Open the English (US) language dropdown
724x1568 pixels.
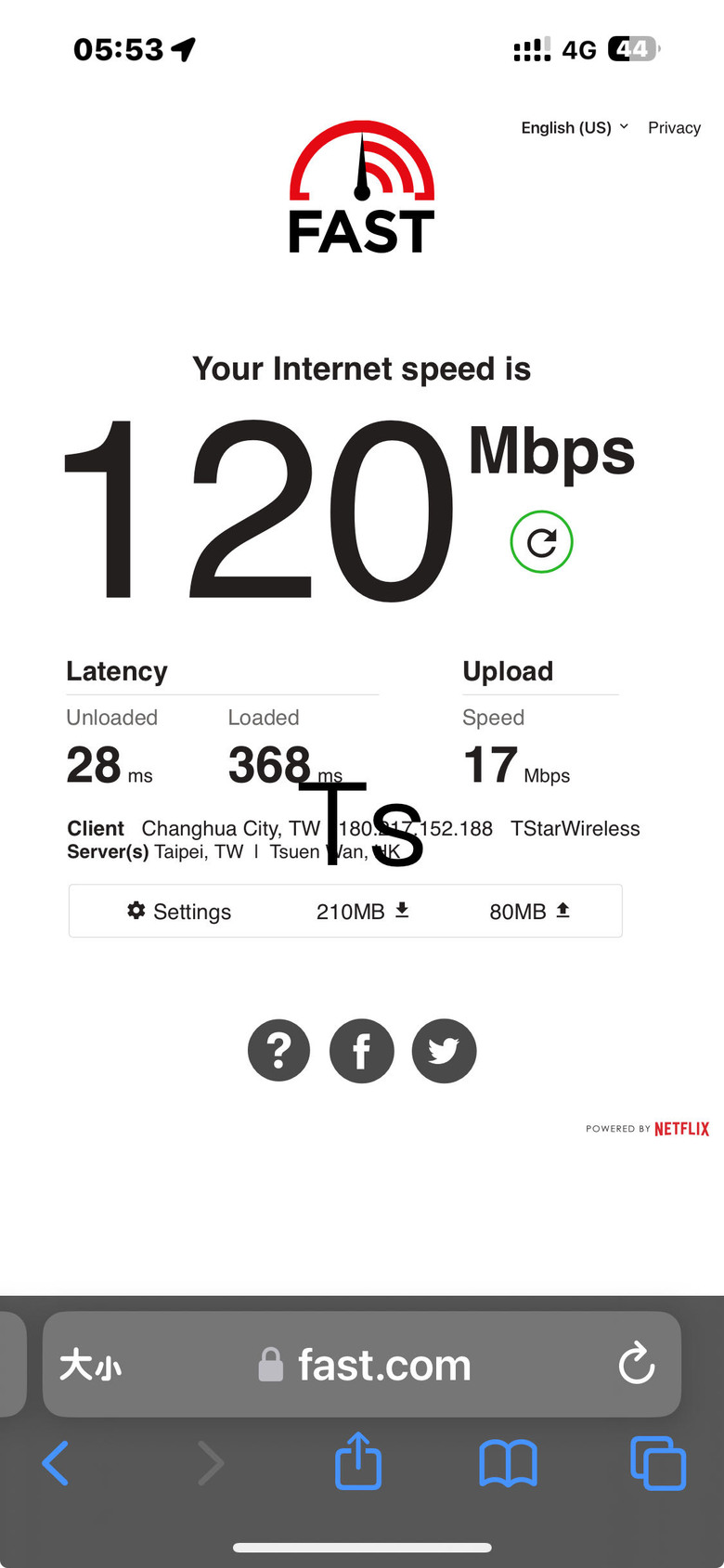(x=574, y=127)
